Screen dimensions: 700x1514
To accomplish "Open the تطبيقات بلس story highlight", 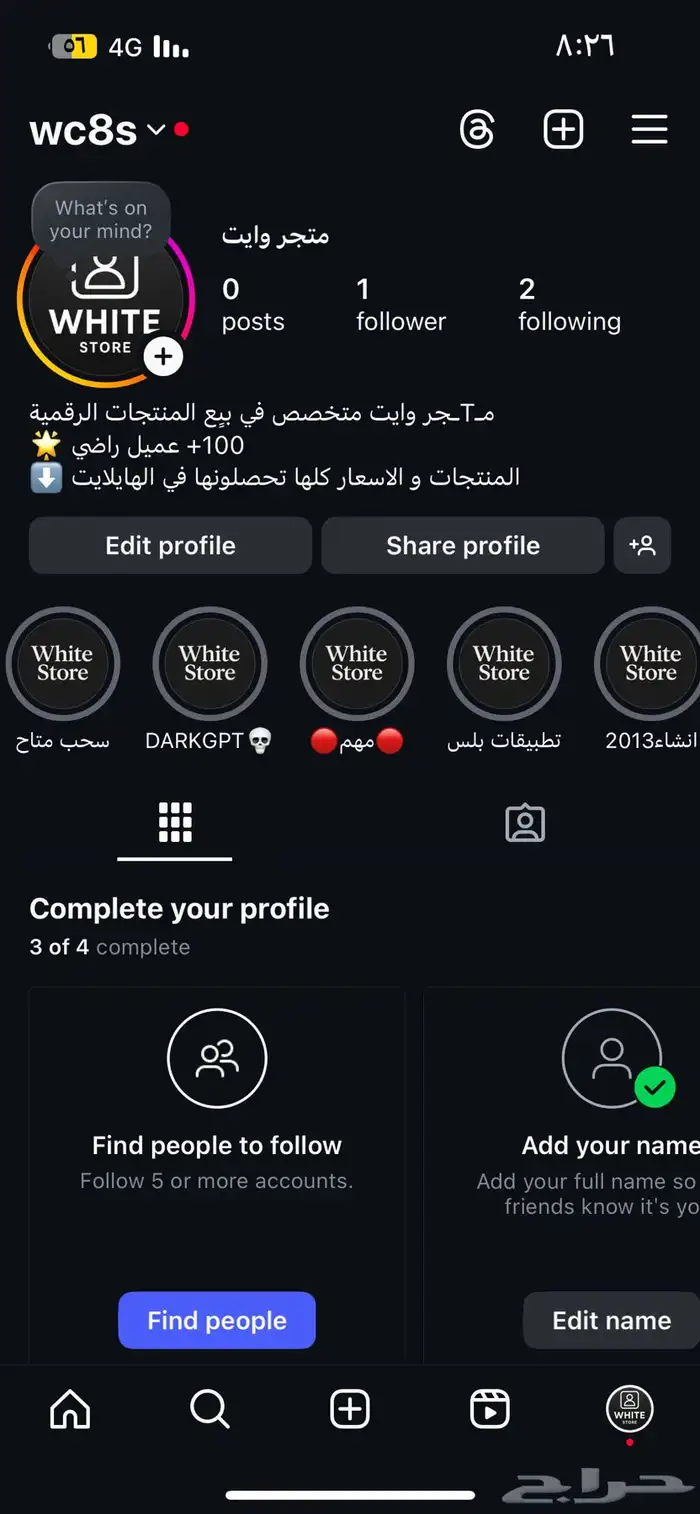I will 504,664.
